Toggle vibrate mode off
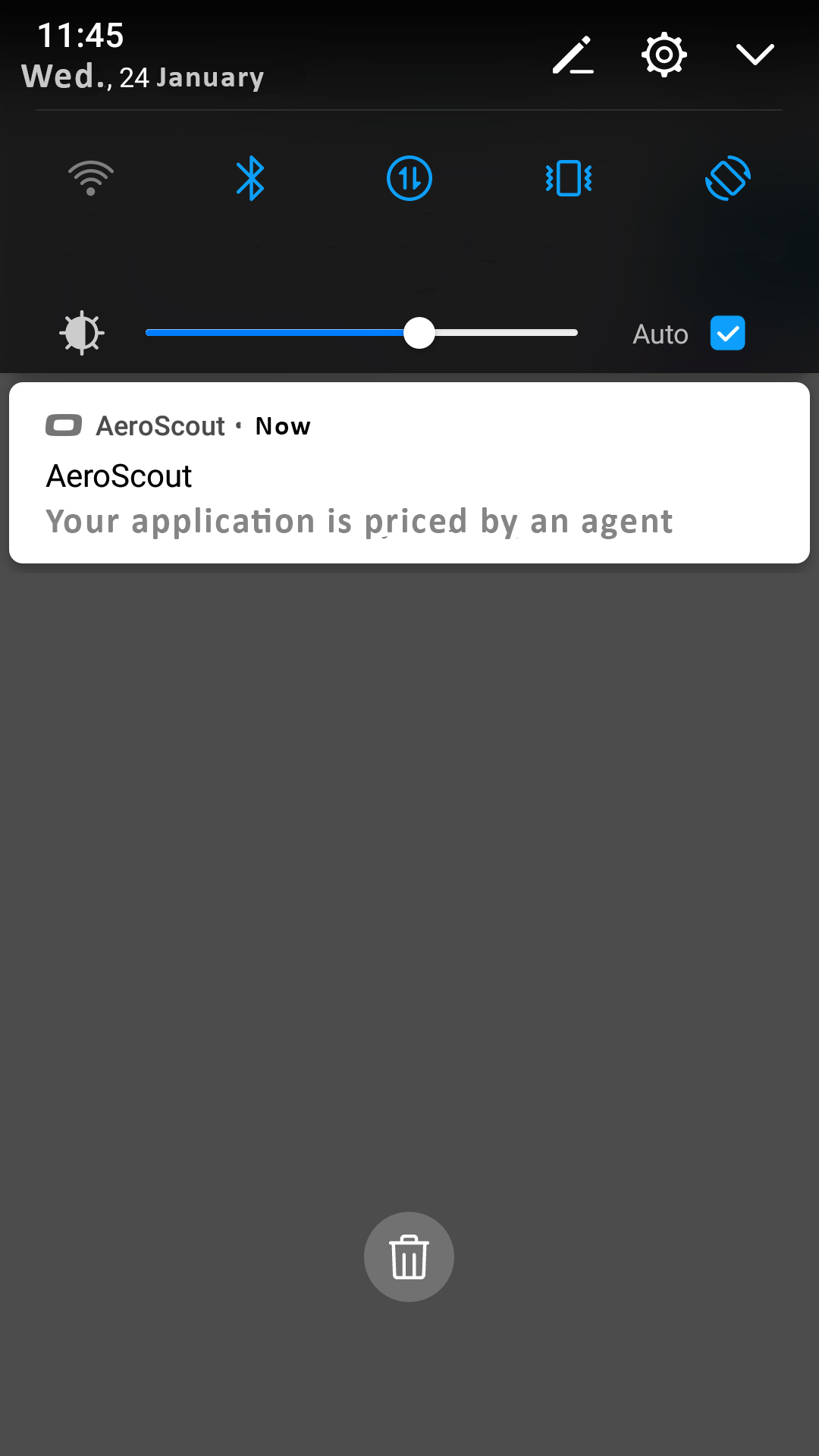 point(569,179)
